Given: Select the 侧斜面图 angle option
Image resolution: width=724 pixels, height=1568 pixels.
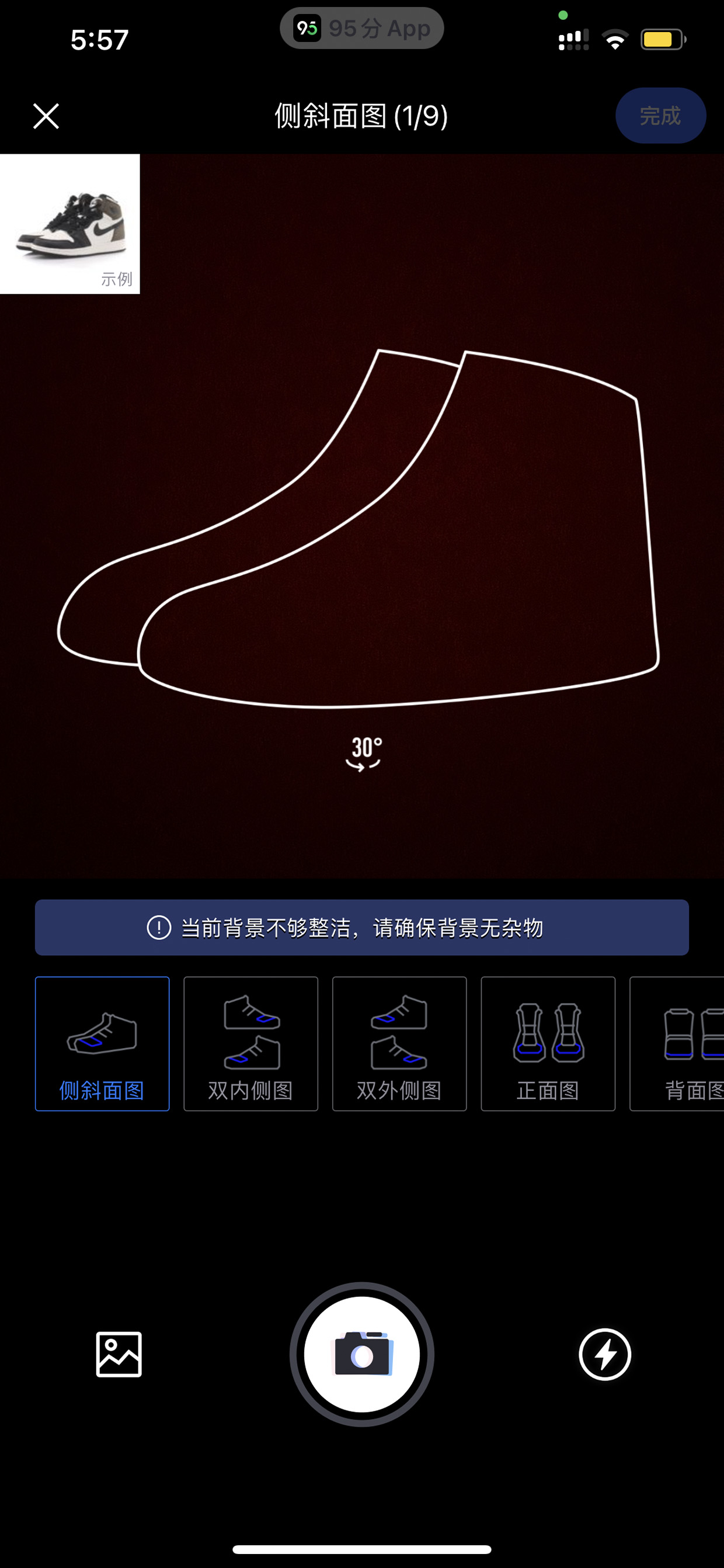Looking at the screenshot, I should pos(102,1043).
